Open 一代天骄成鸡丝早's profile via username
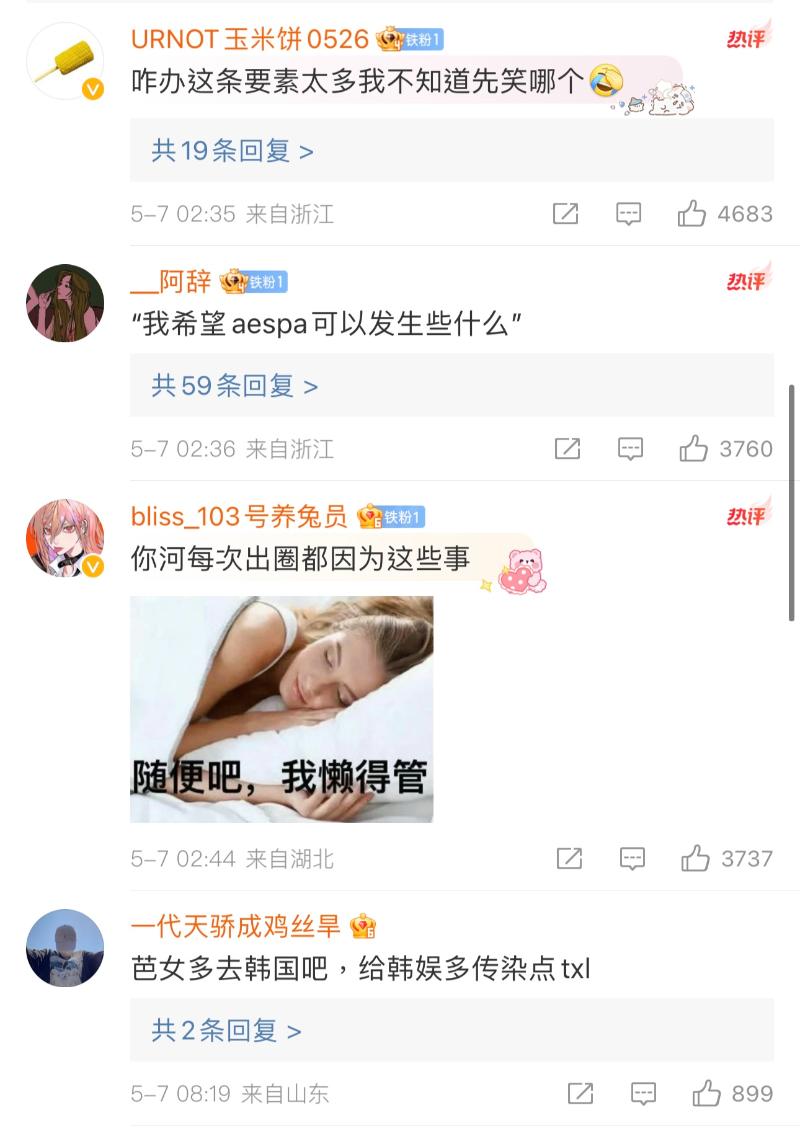Viewport: 800px width, 1131px height. pyautogui.click(x=236, y=927)
